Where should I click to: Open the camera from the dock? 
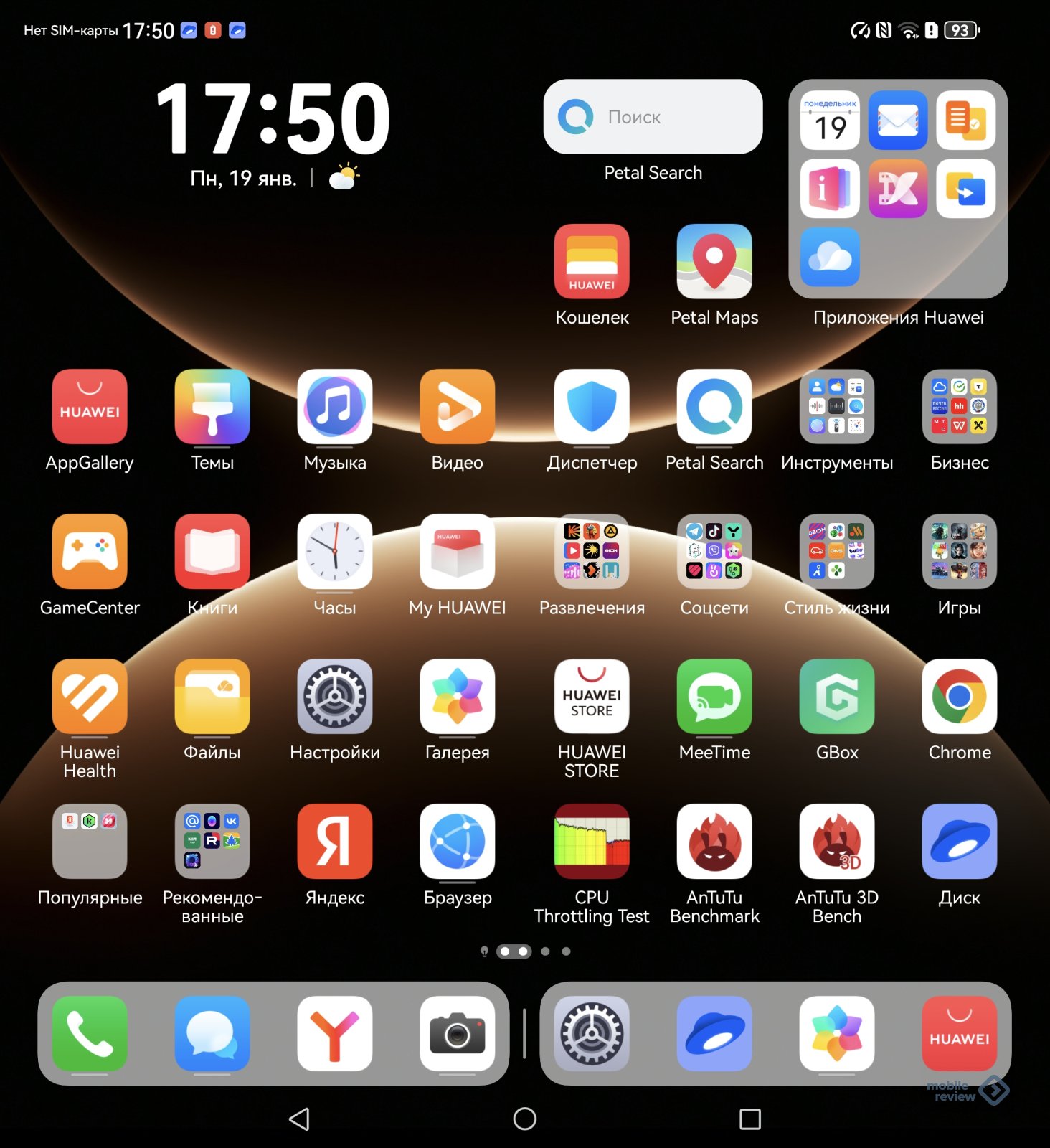457,1034
